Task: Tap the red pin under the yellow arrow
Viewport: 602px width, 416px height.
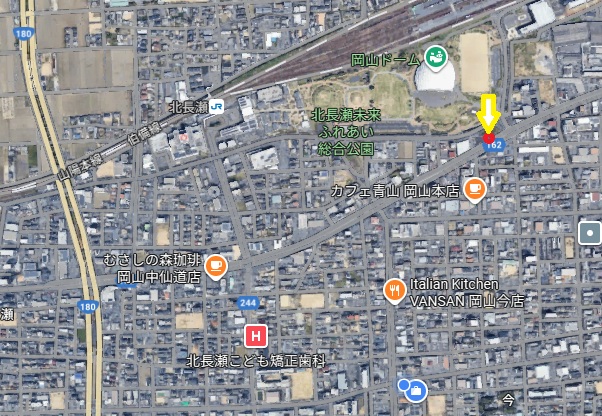Action: pyautogui.click(x=489, y=137)
